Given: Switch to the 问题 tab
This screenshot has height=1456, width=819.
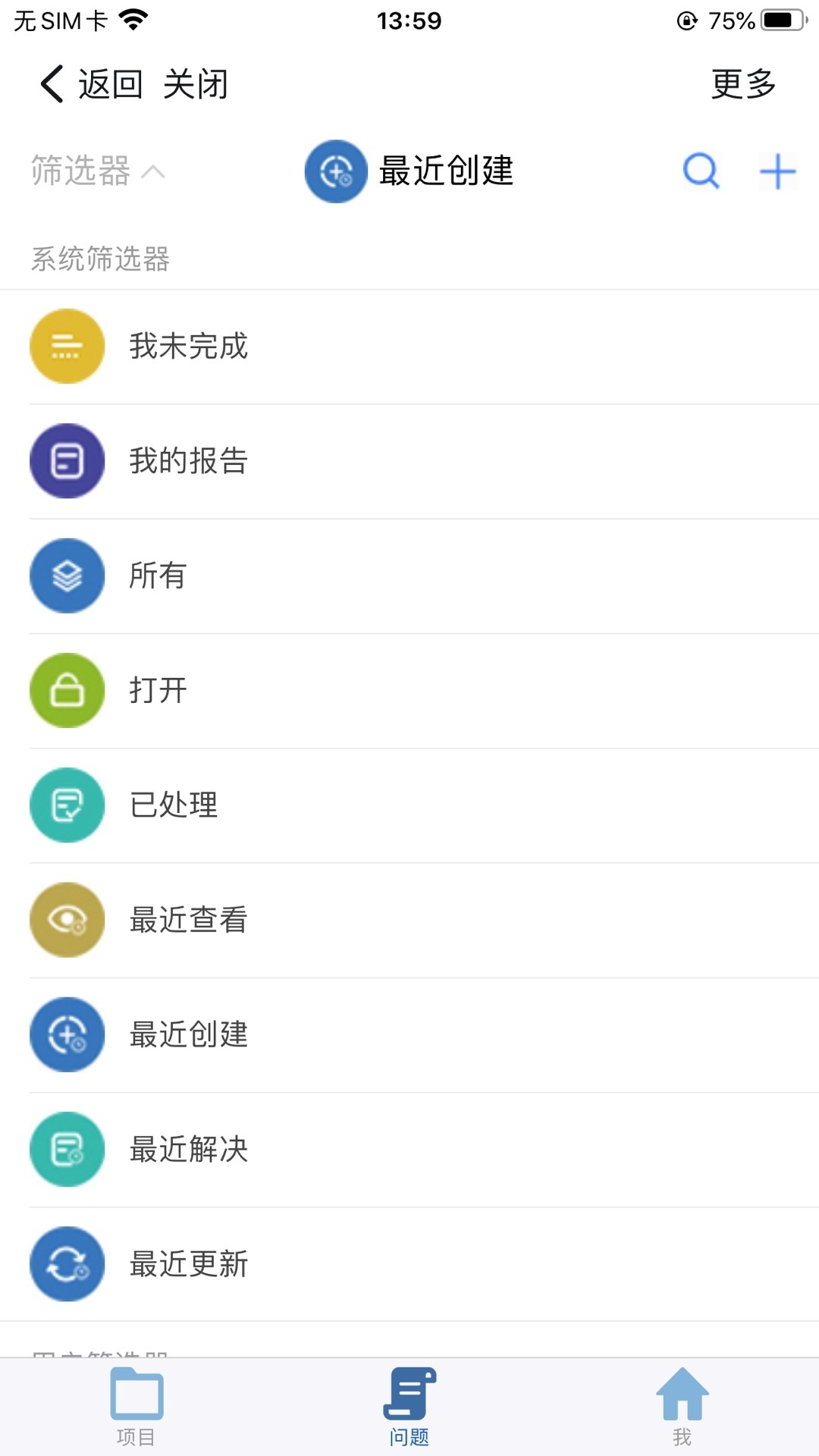Looking at the screenshot, I should (x=409, y=1407).
